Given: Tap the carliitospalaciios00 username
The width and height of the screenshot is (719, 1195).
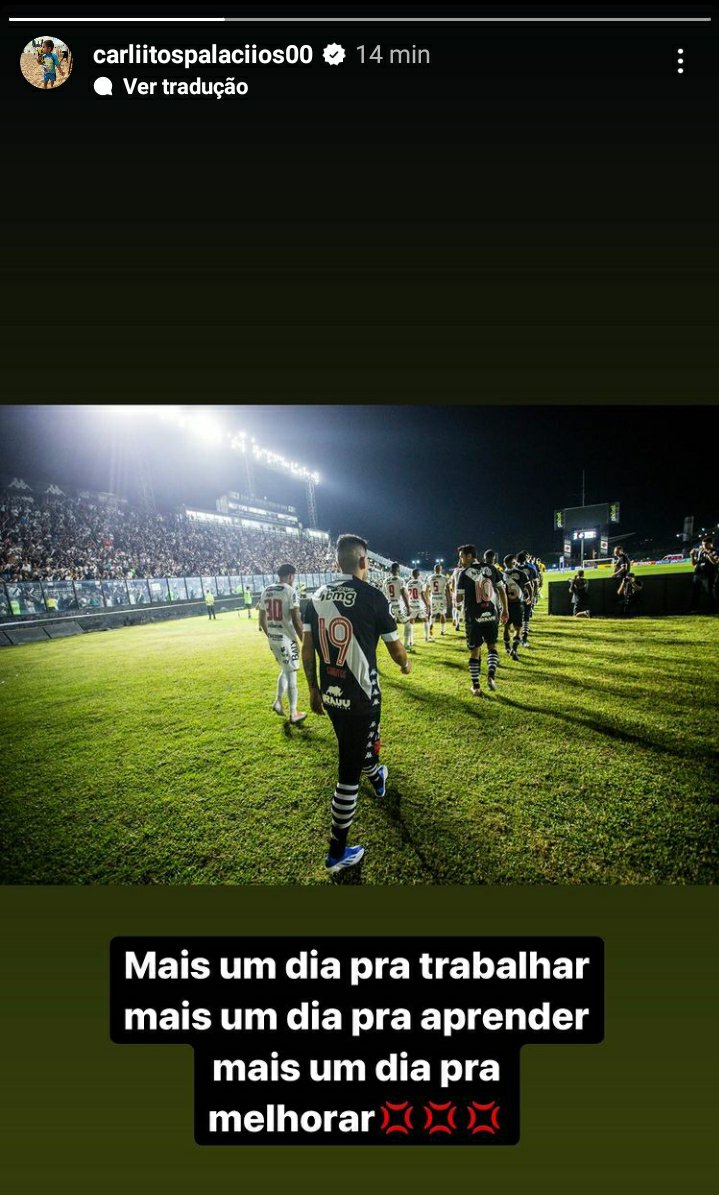Looking at the screenshot, I should [203, 55].
